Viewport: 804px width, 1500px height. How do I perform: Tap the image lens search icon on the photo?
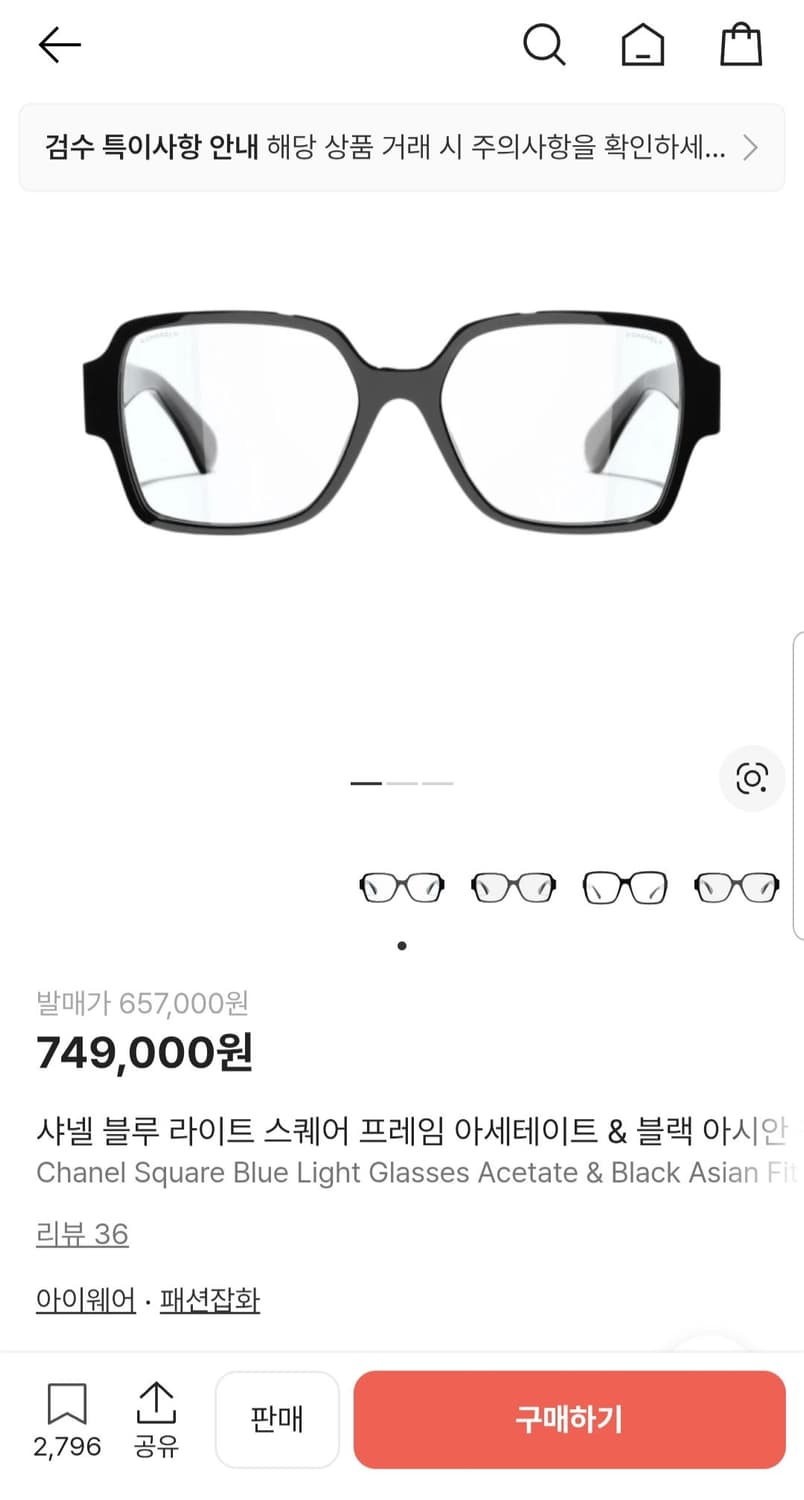point(752,778)
